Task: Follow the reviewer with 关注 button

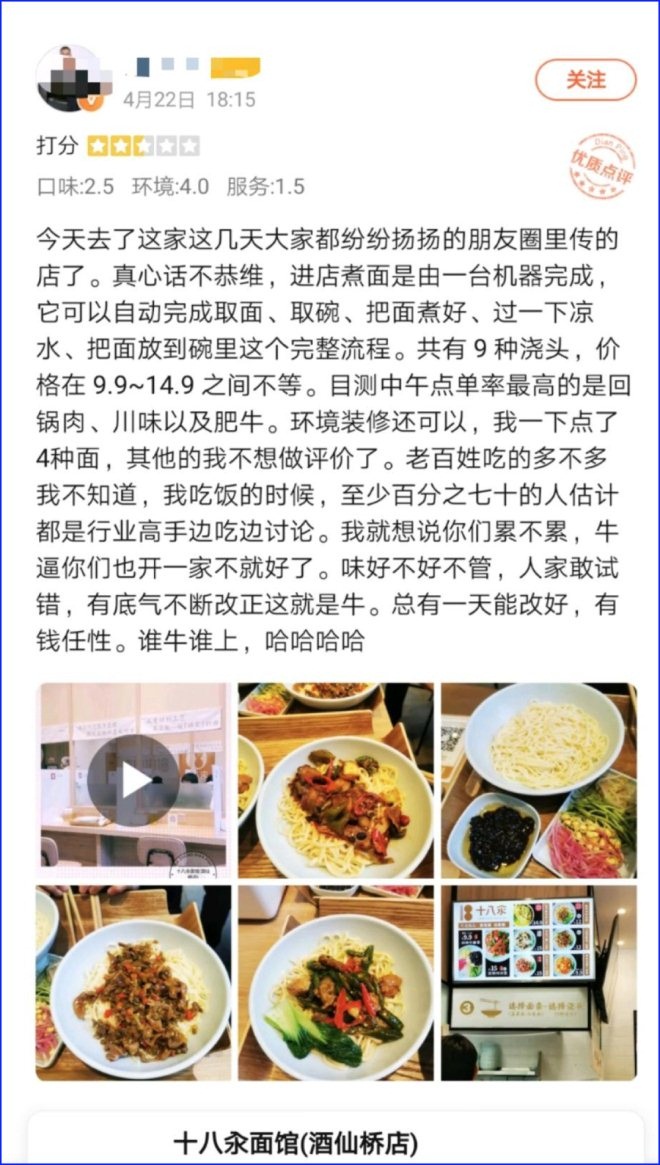Action: (x=585, y=80)
